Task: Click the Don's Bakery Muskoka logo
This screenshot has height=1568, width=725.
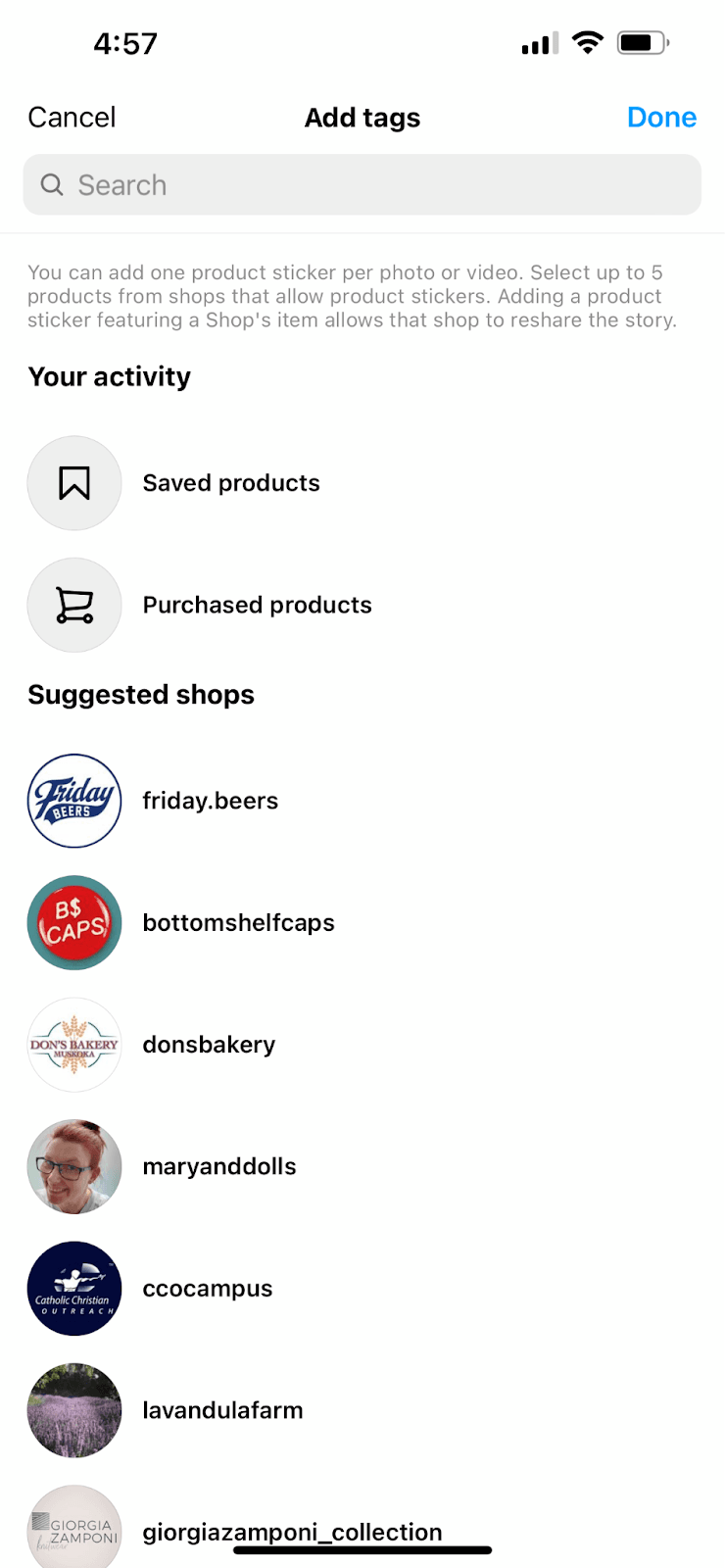Action: 74,1044
